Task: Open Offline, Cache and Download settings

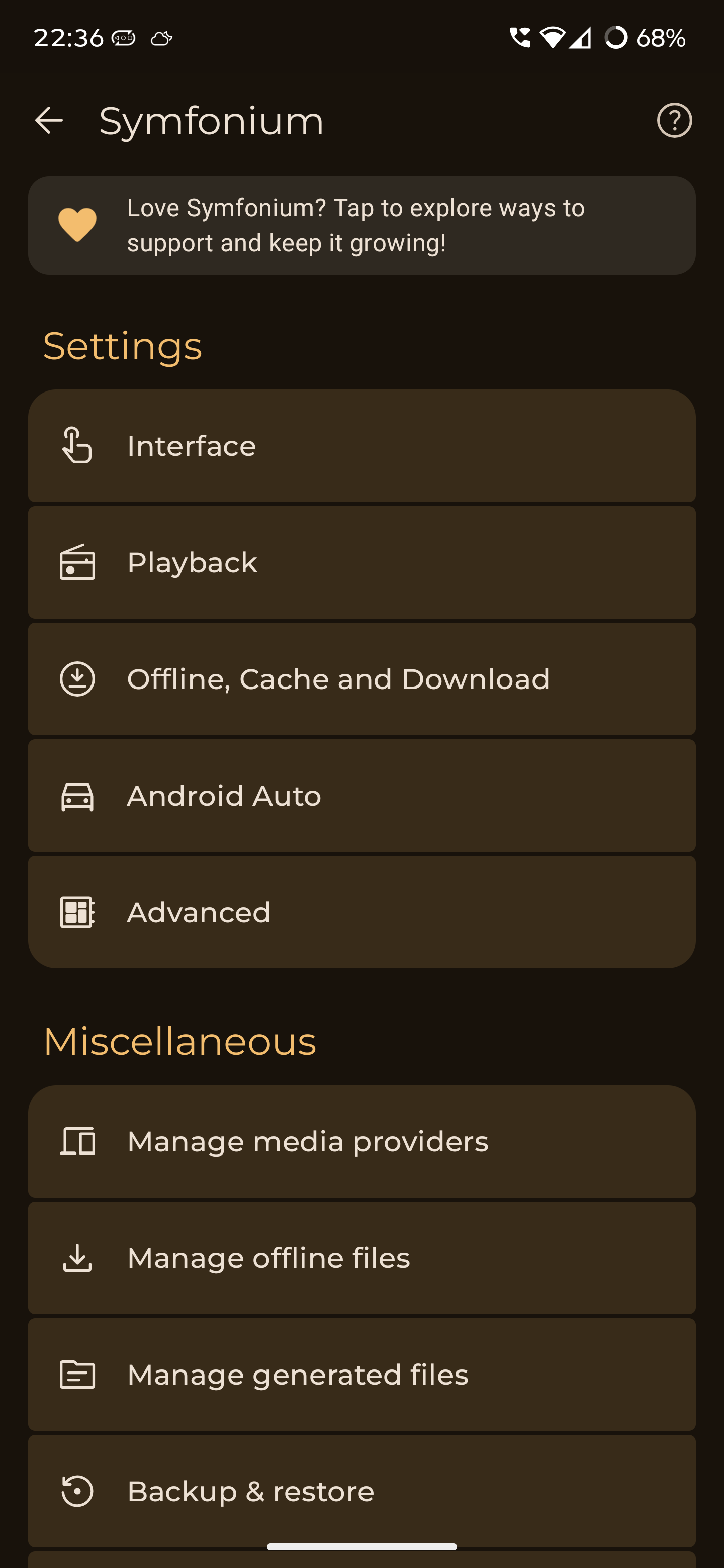Action: tap(361, 678)
